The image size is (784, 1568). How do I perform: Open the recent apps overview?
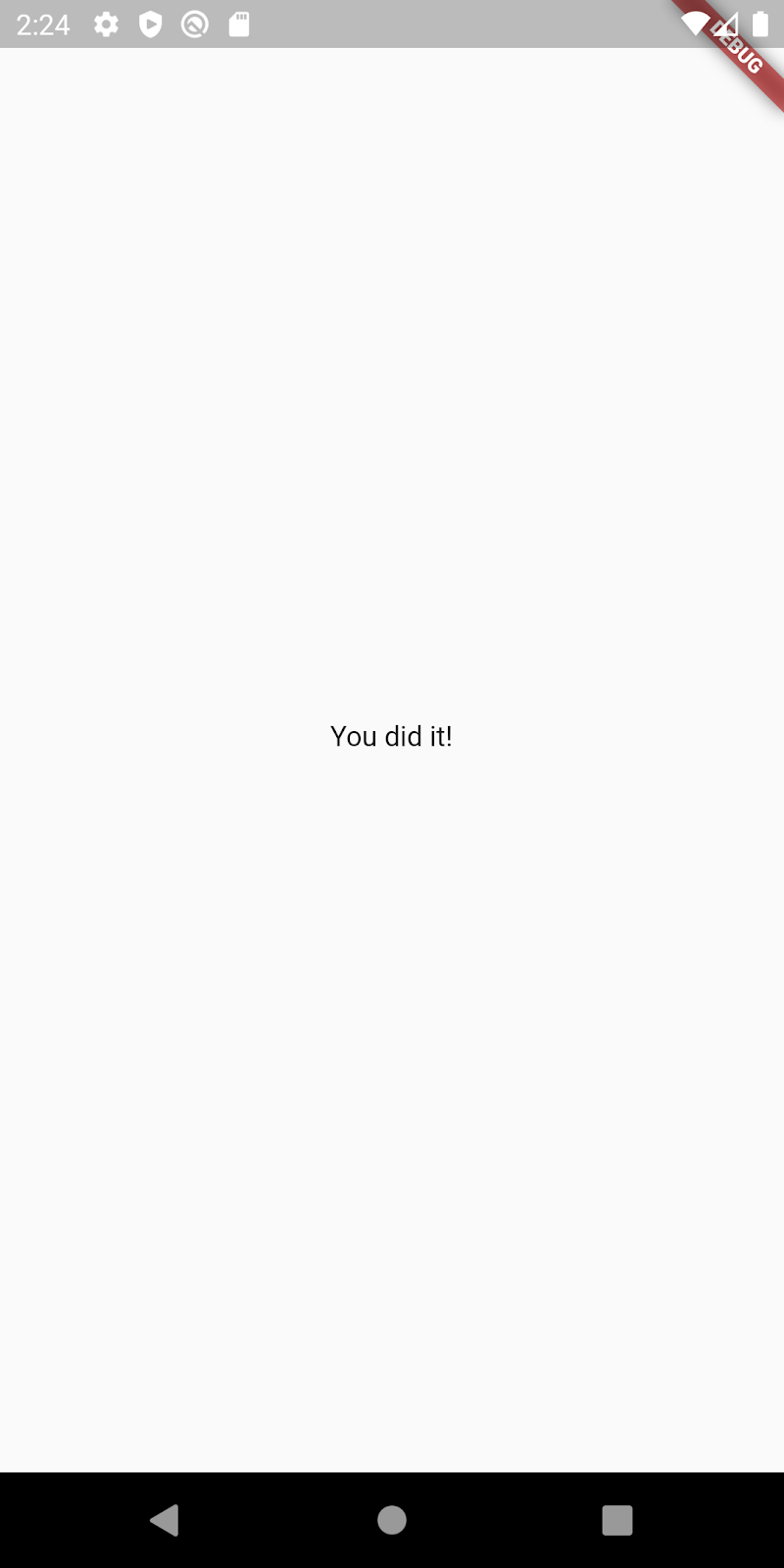coord(617,1520)
